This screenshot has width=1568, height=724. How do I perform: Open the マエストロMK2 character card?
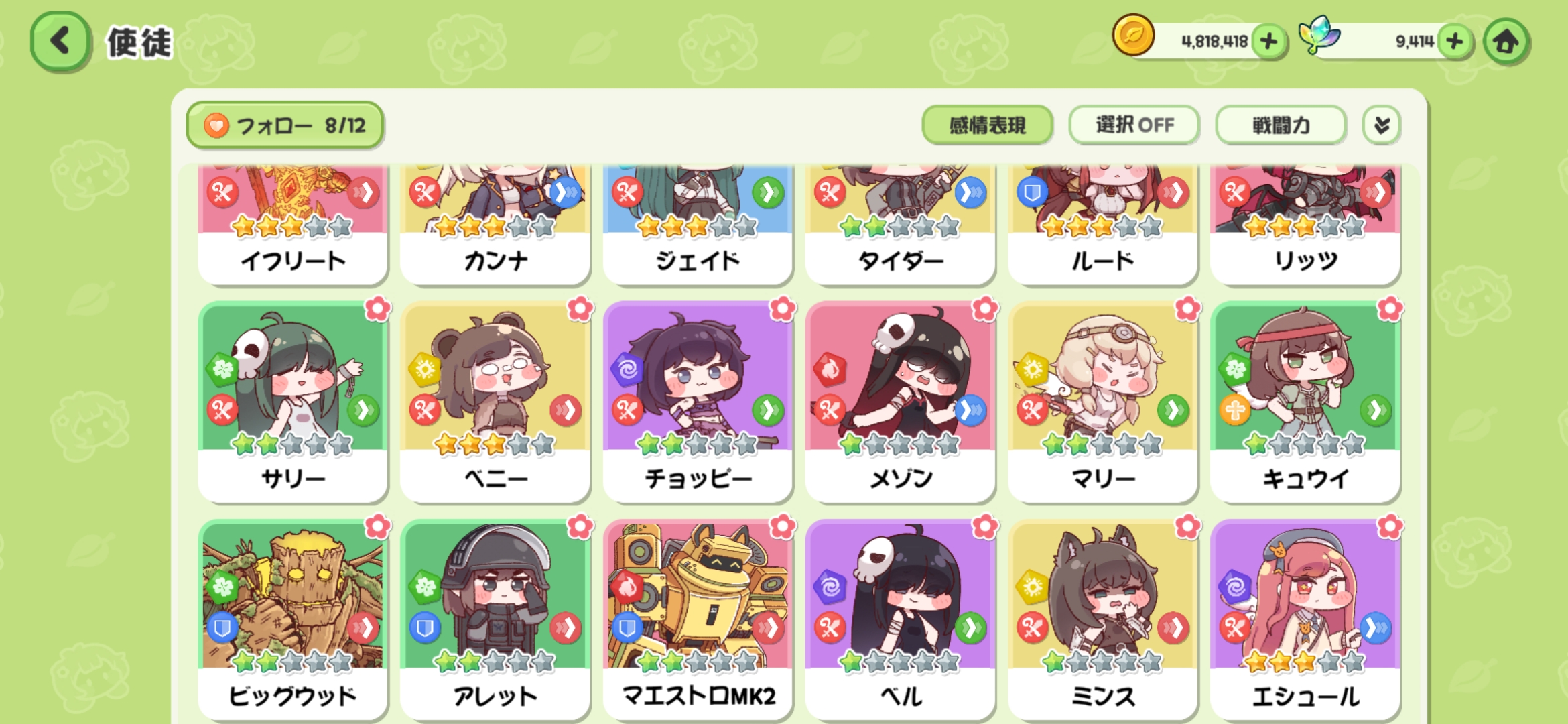(698, 620)
